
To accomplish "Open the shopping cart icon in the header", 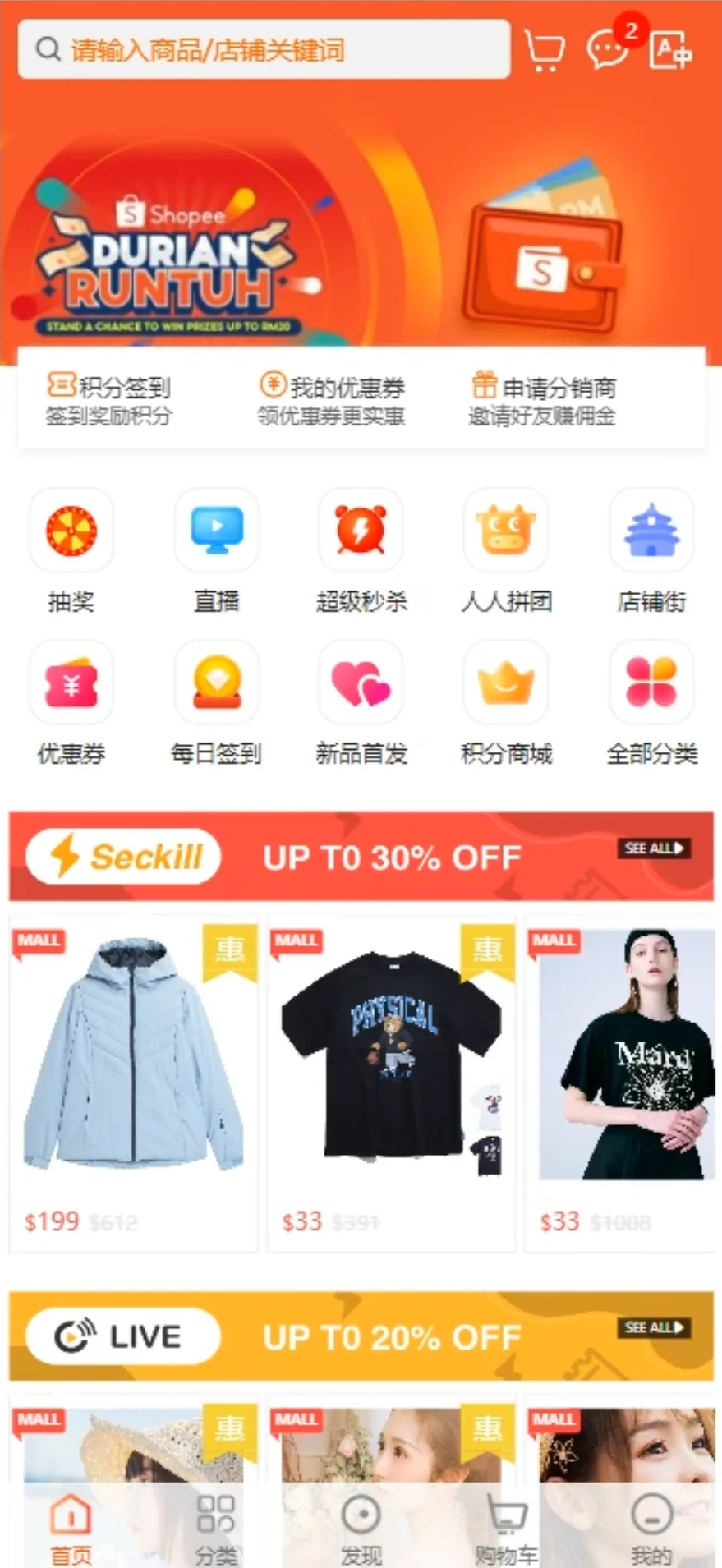I will pyautogui.click(x=544, y=51).
